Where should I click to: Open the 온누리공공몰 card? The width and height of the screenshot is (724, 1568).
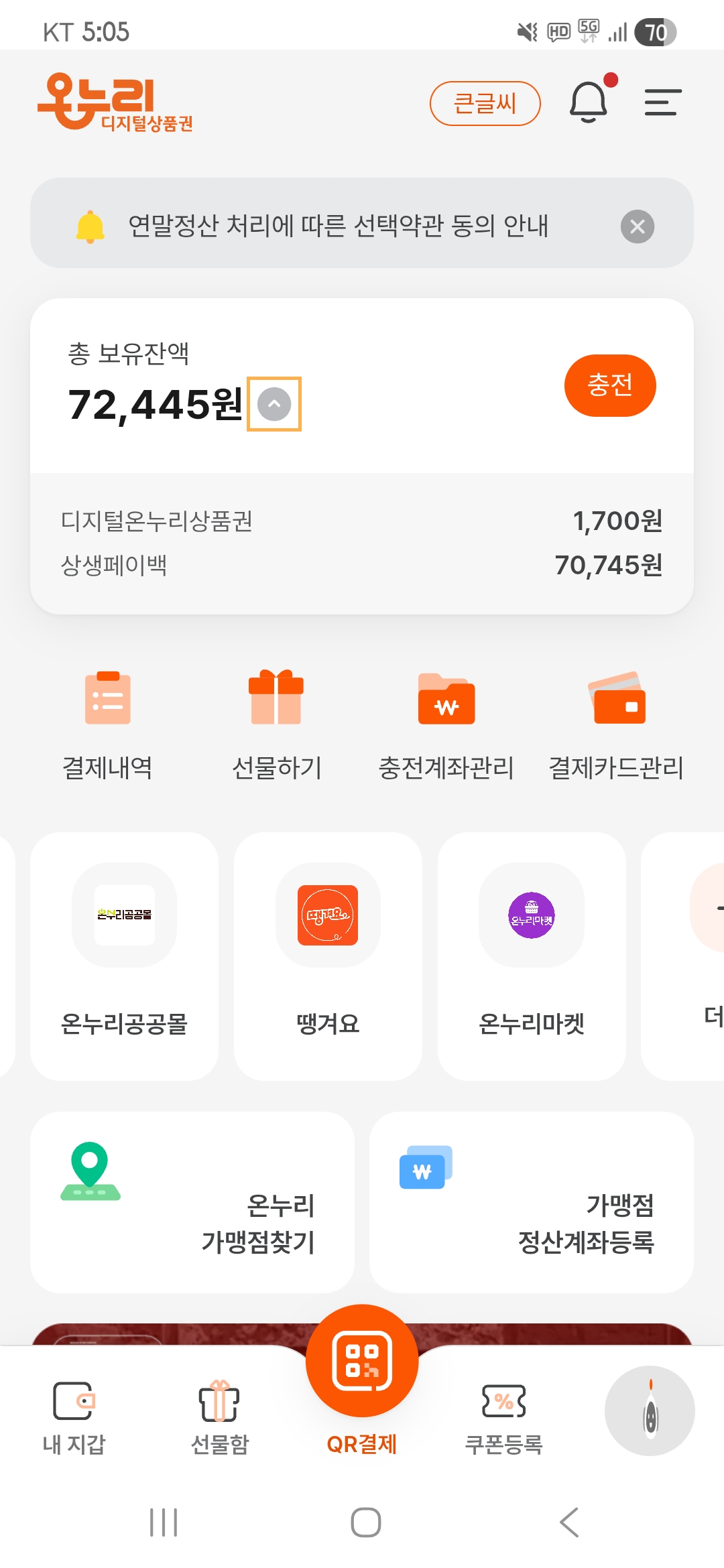pos(124,956)
